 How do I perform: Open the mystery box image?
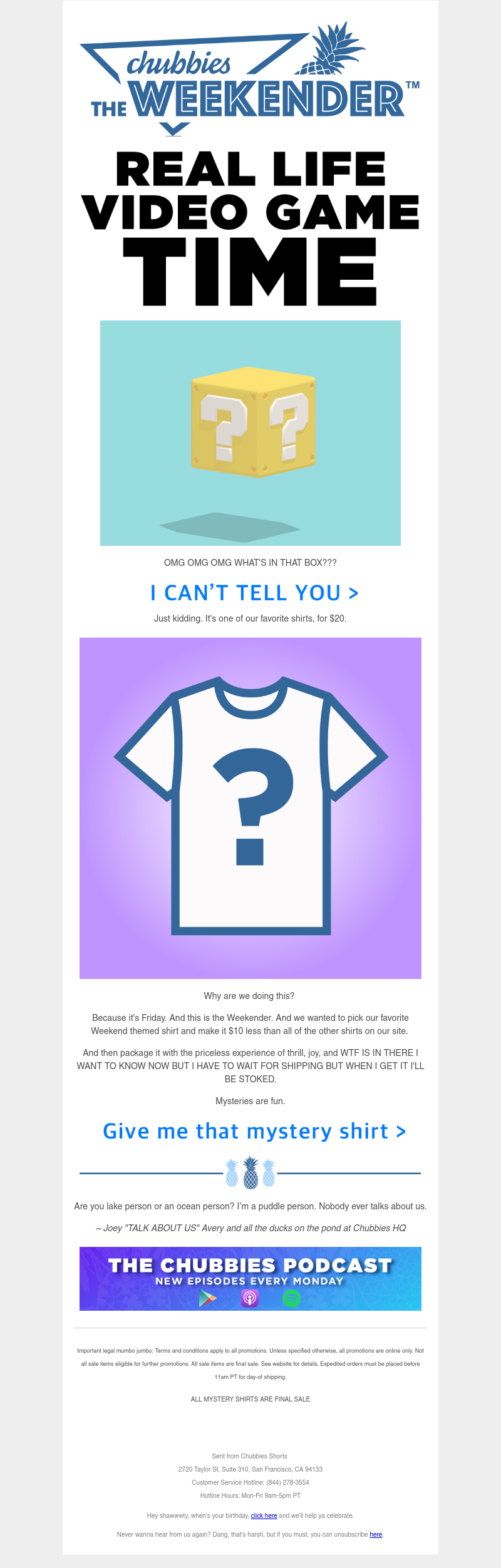pos(250,433)
